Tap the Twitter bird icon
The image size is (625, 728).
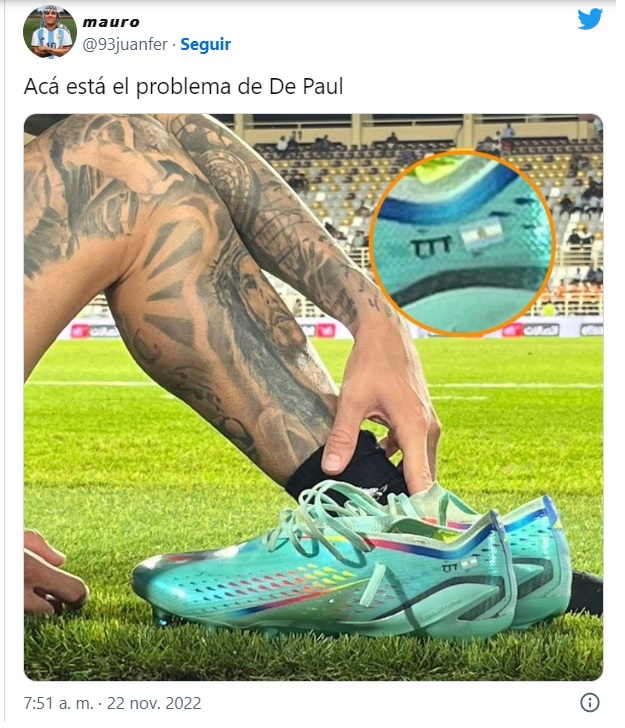(590, 19)
